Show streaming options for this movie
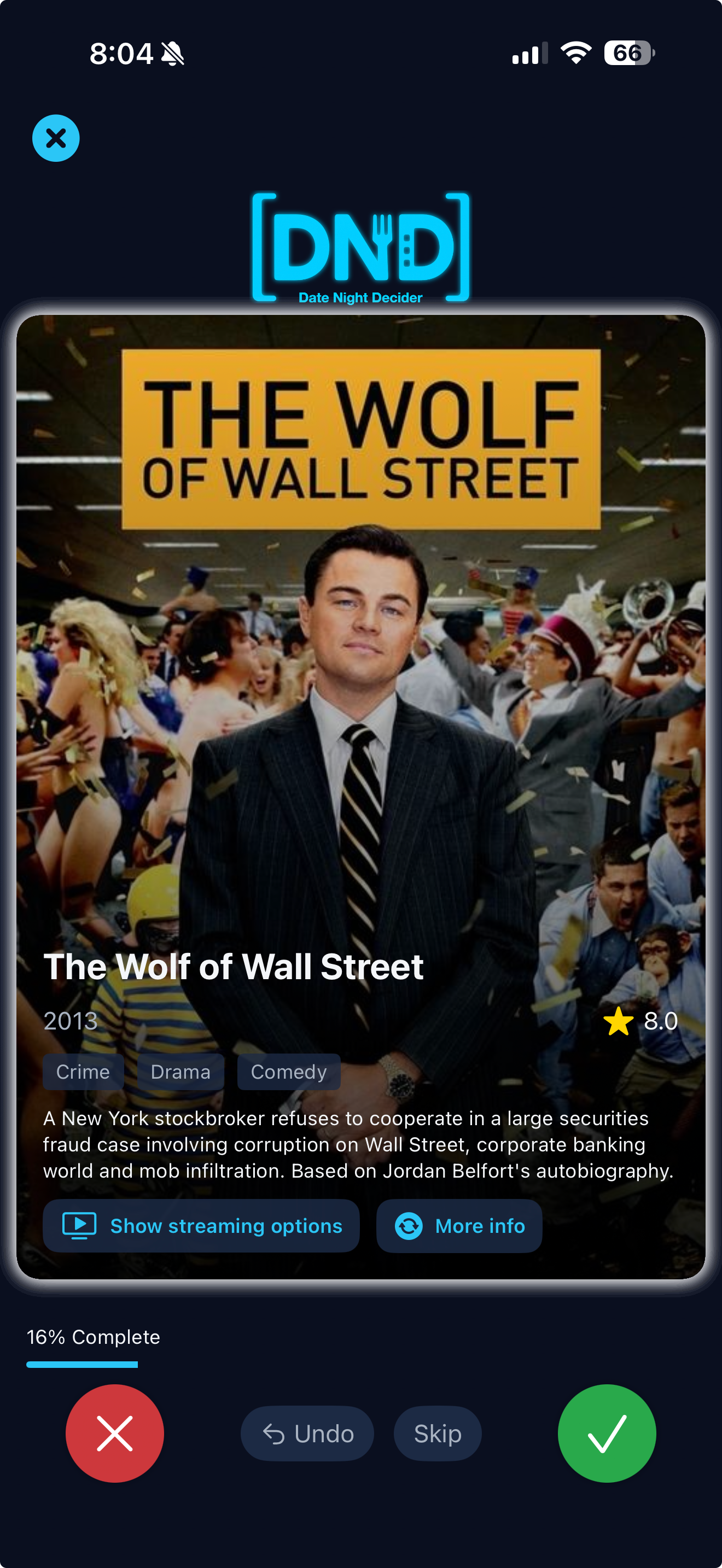Image resolution: width=722 pixels, height=1568 pixels. pyautogui.click(x=201, y=1225)
